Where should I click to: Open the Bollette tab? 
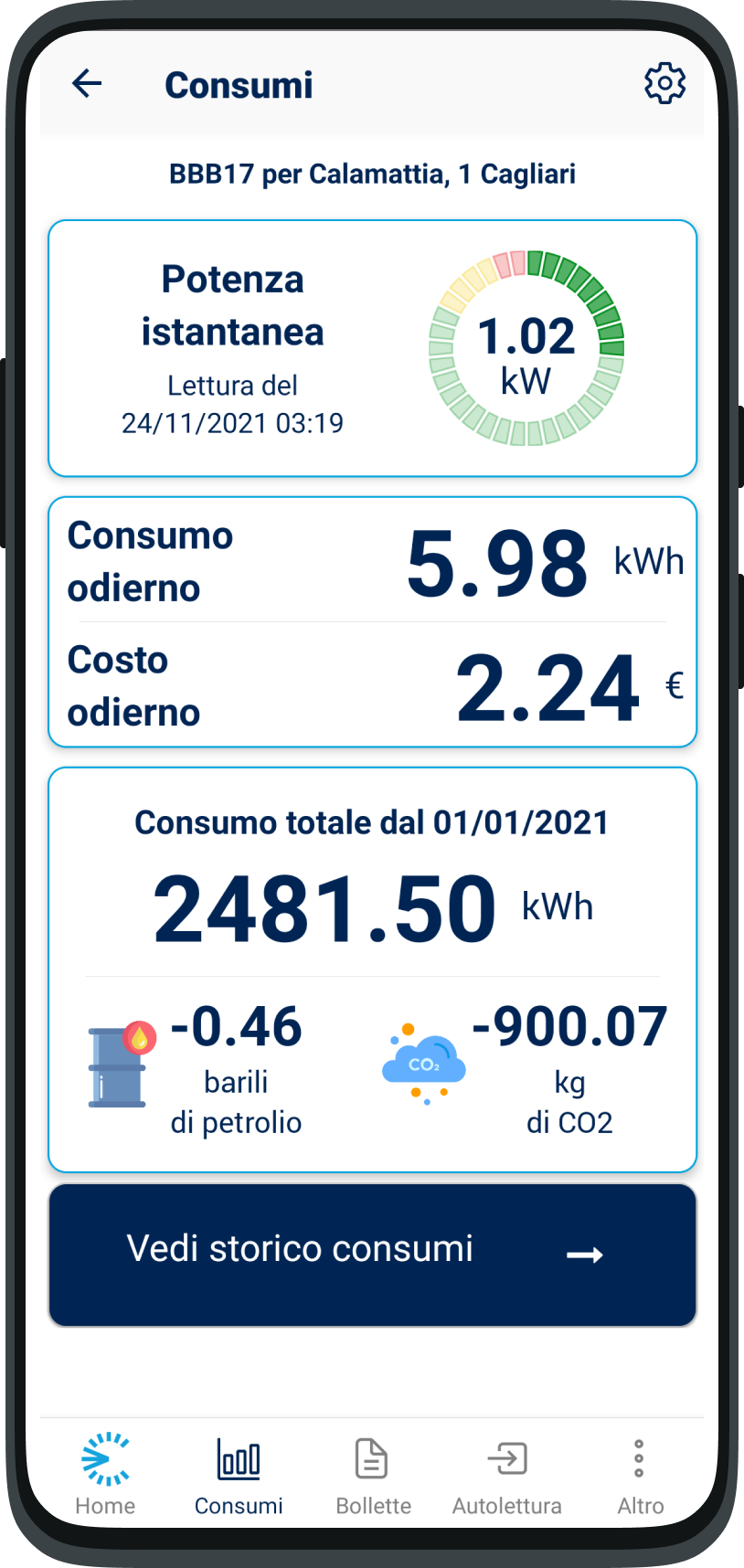(x=373, y=1473)
